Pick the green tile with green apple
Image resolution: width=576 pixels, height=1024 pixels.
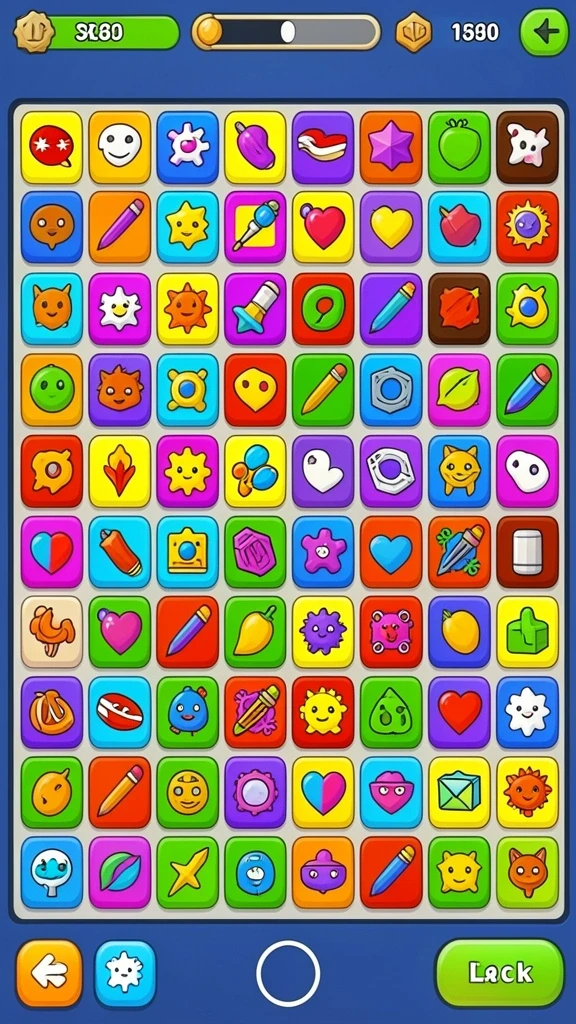coord(459,147)
